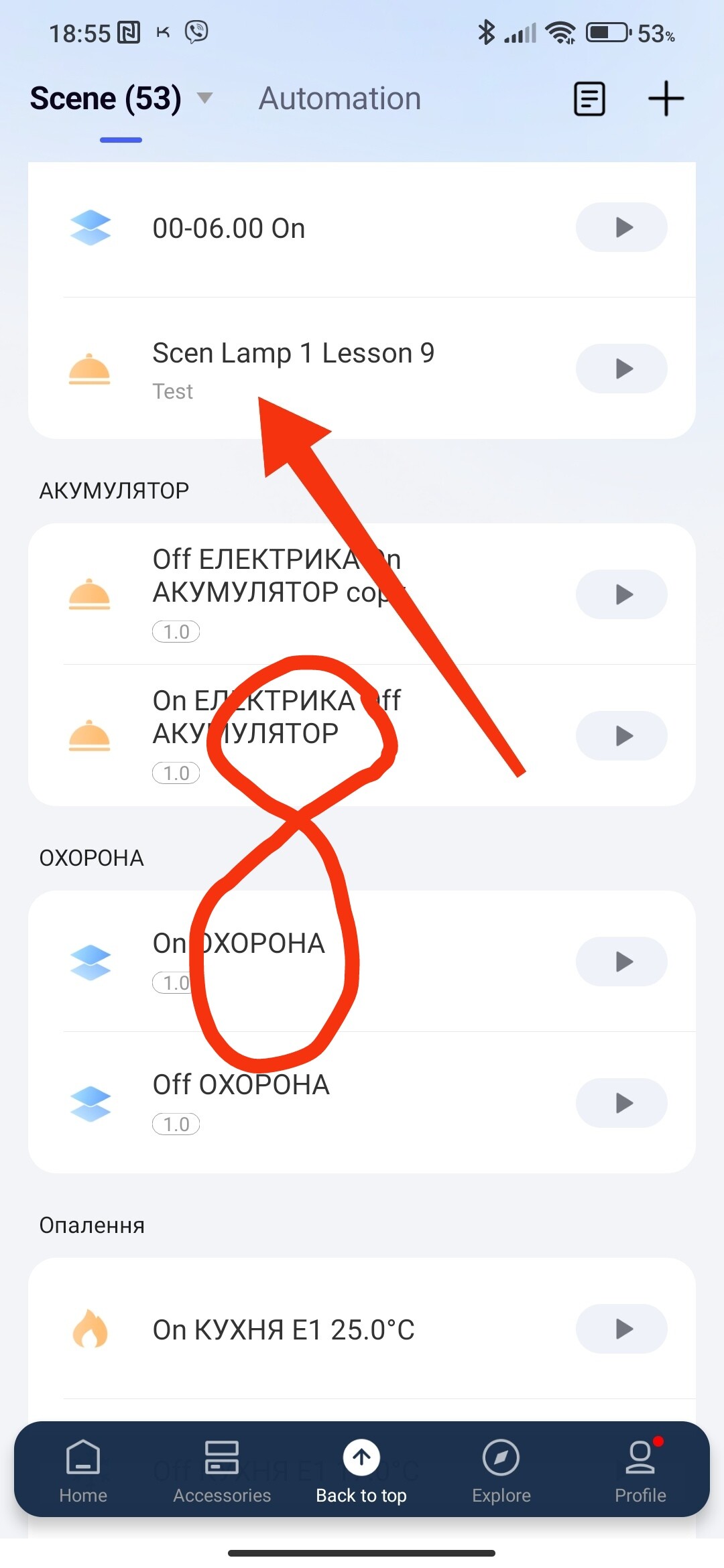Image resolution: width=724 pixels, height=1568 pixels.
Task: Run Scen Lamp 1 Lesson 9 scene
Action: coord(621,369)
